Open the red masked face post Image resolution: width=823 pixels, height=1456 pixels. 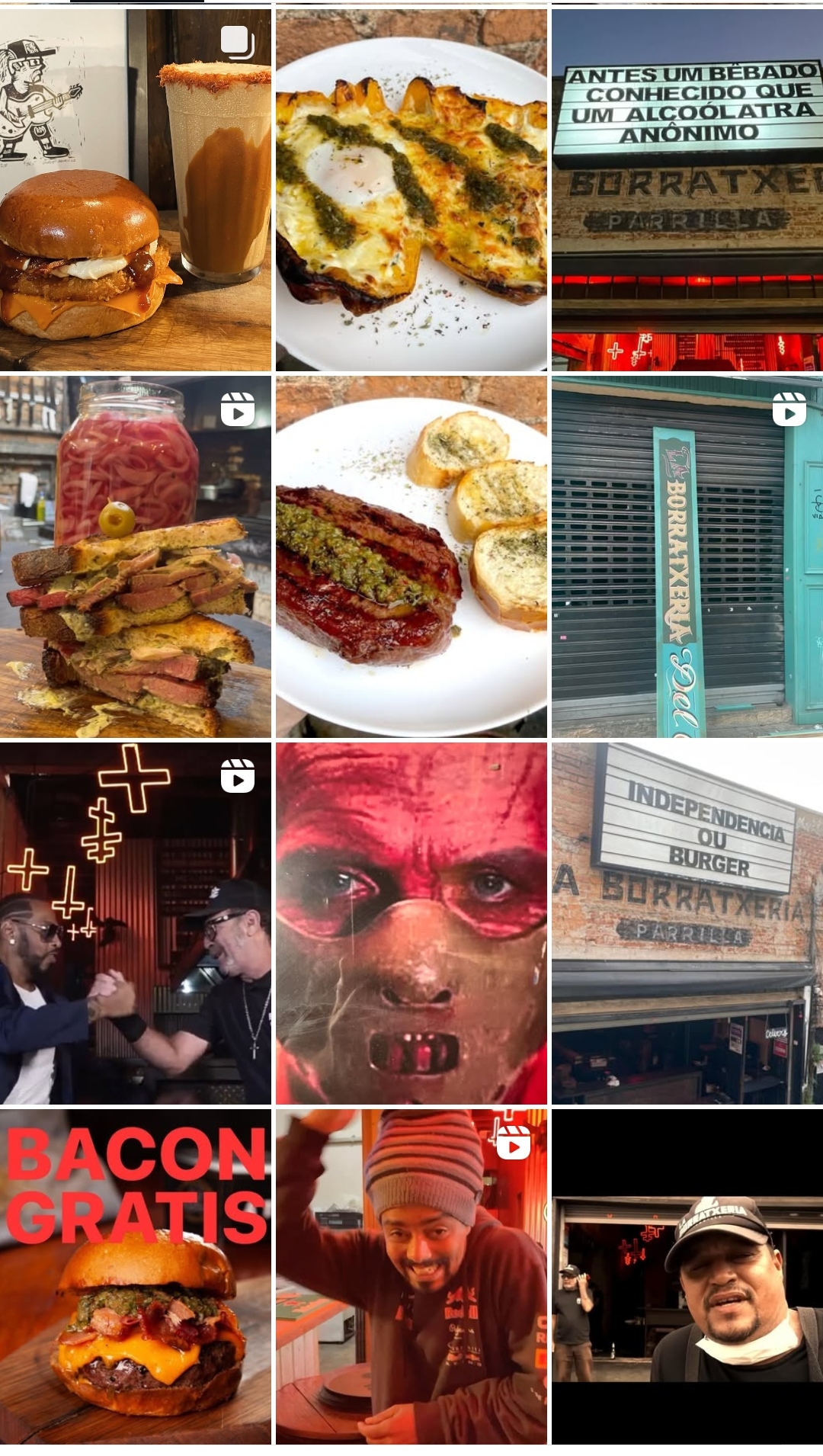coord(411,922)
